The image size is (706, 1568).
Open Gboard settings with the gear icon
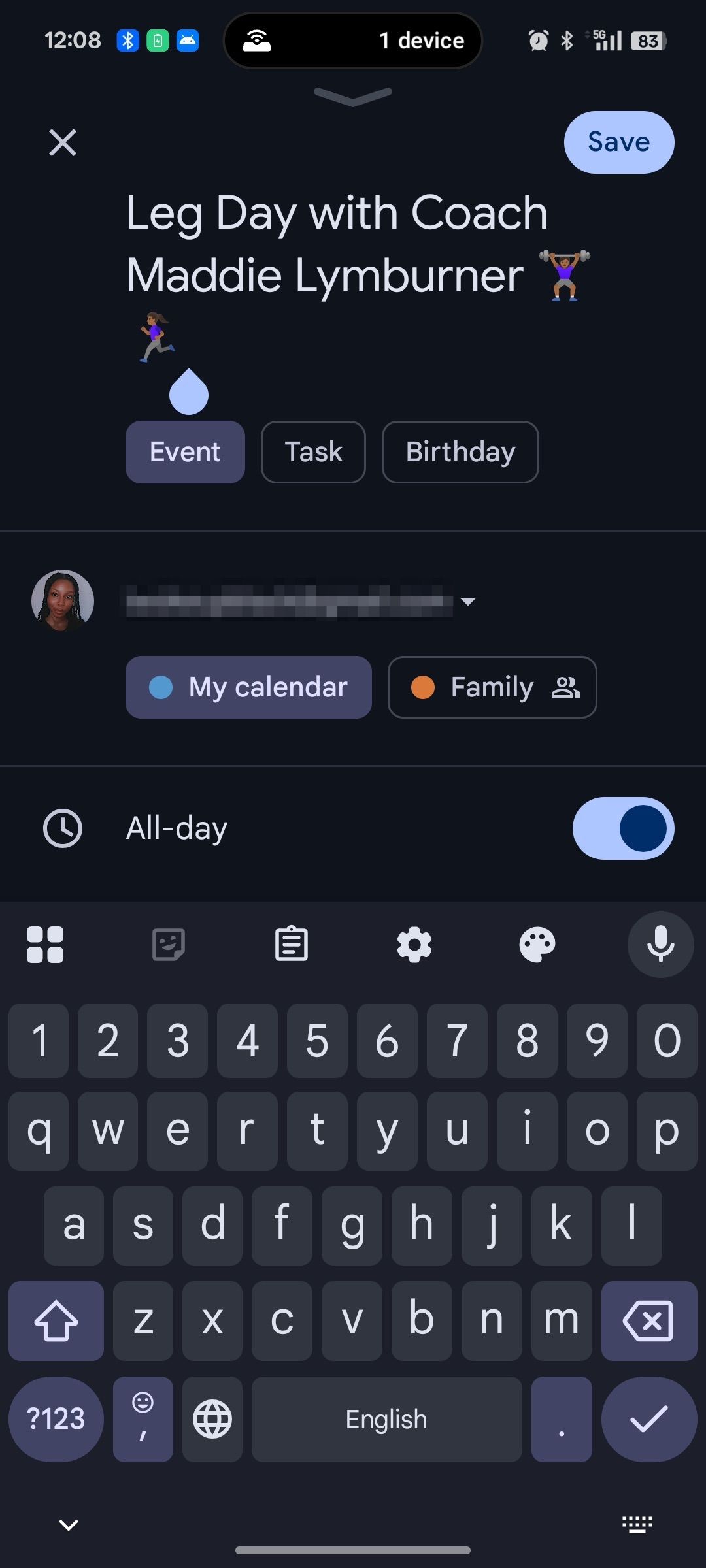414,945
